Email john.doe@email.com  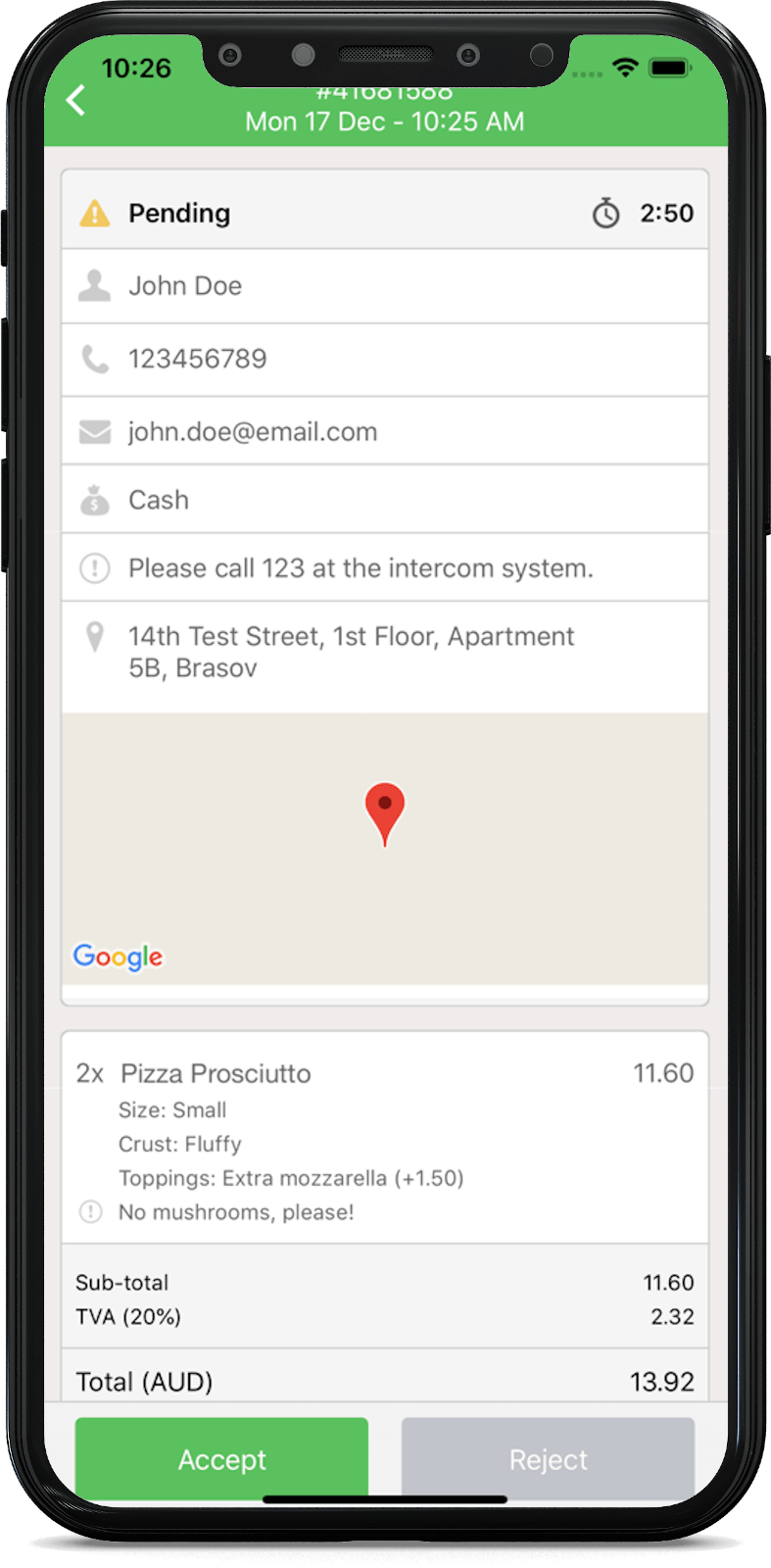pyautogui.click(x=253, y=431)
